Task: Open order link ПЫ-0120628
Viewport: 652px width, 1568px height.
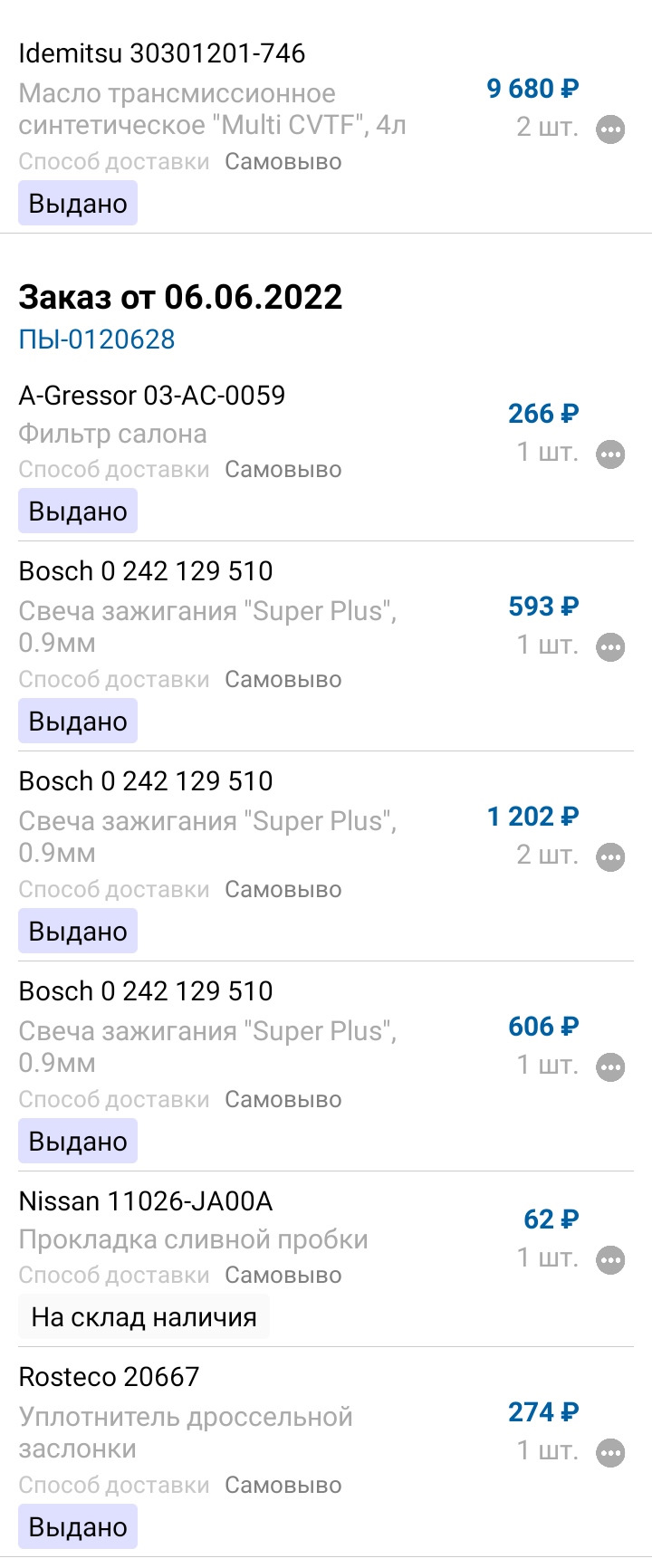Action: coord(97,339)
